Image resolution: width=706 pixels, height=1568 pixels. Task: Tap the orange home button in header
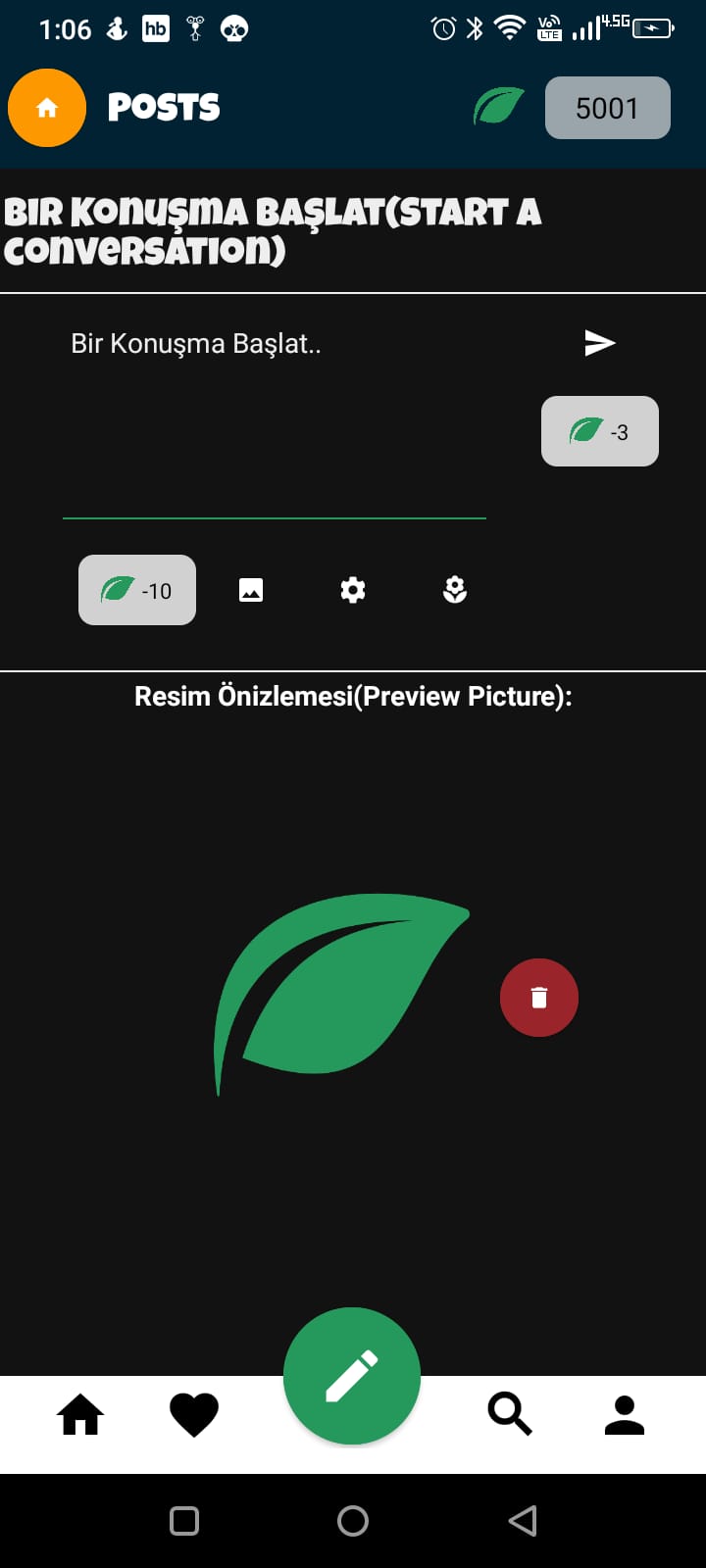coord(46,108)
